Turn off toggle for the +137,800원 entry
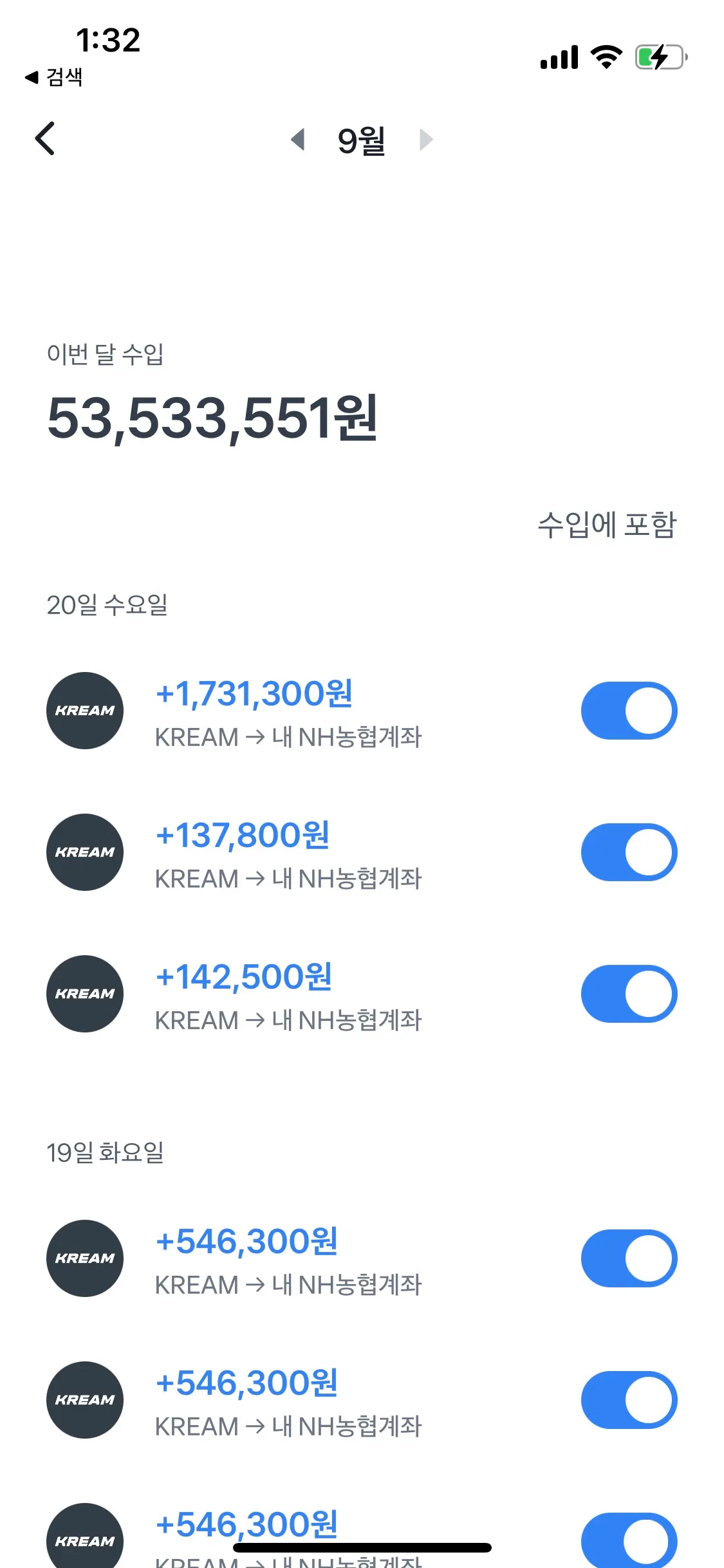724x1568 pixels. coord(628,852)
